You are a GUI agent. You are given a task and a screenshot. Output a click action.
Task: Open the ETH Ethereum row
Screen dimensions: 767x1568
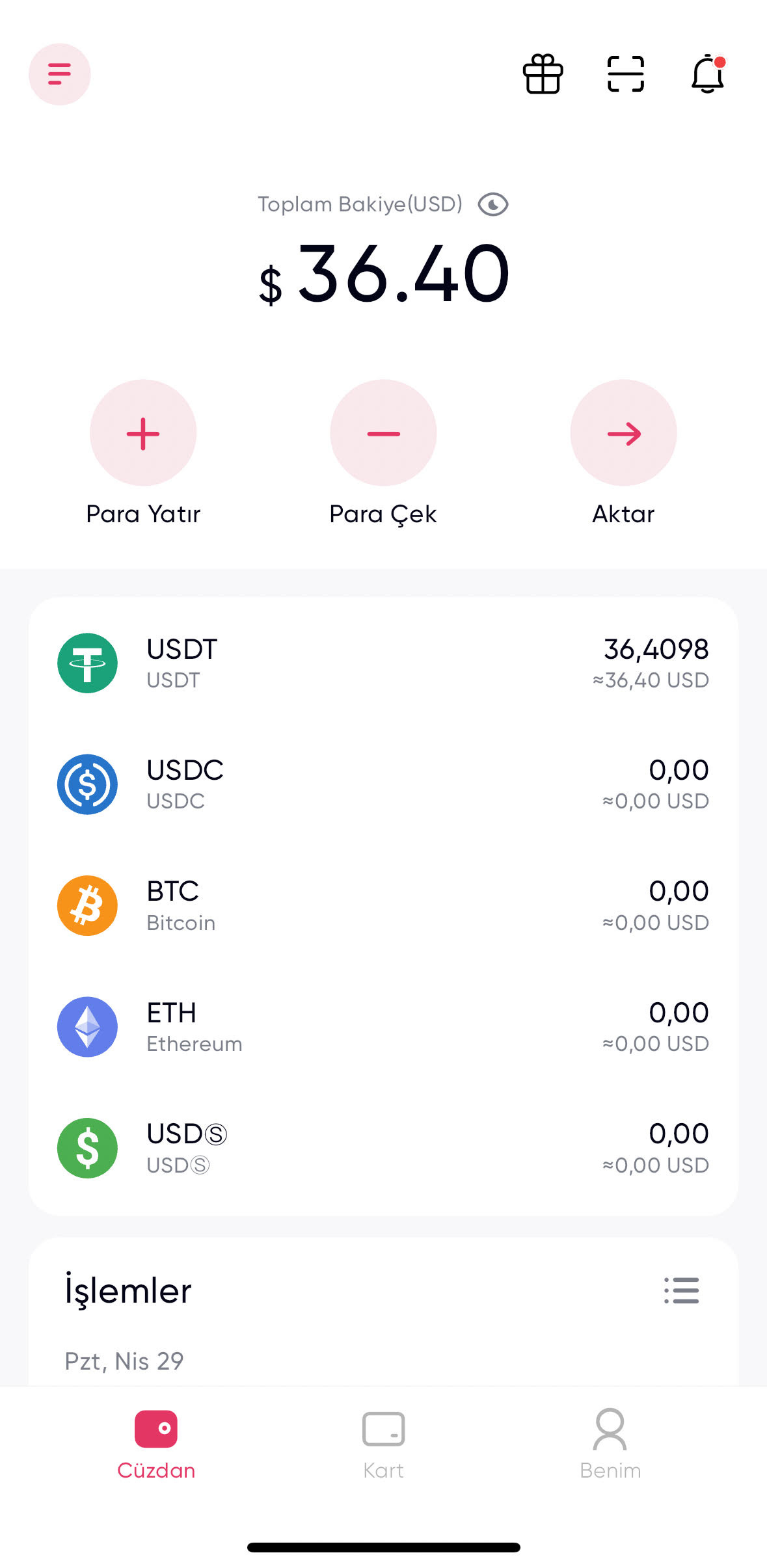383,1027
